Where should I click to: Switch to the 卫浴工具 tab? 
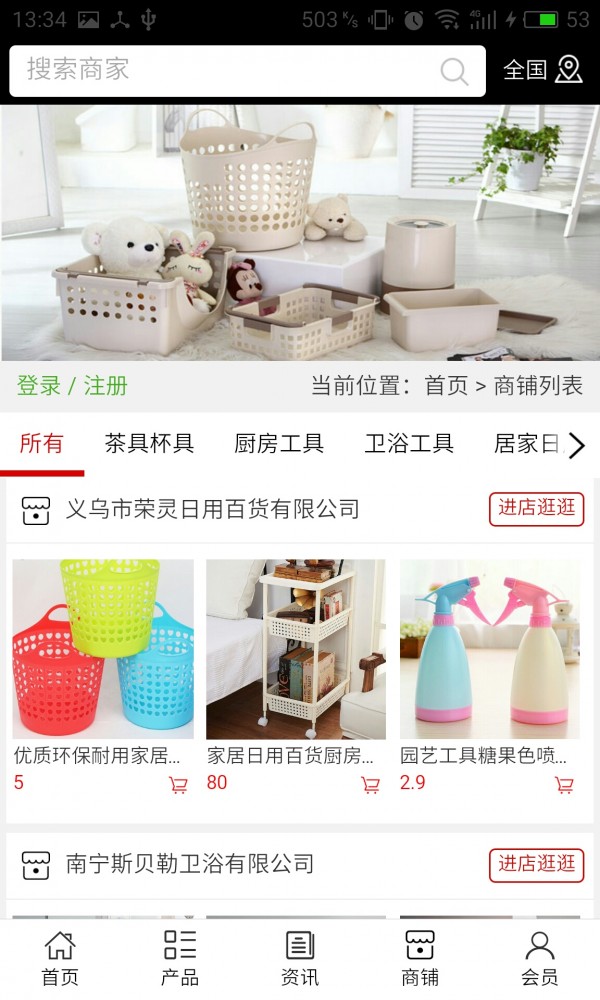(409, 444)
